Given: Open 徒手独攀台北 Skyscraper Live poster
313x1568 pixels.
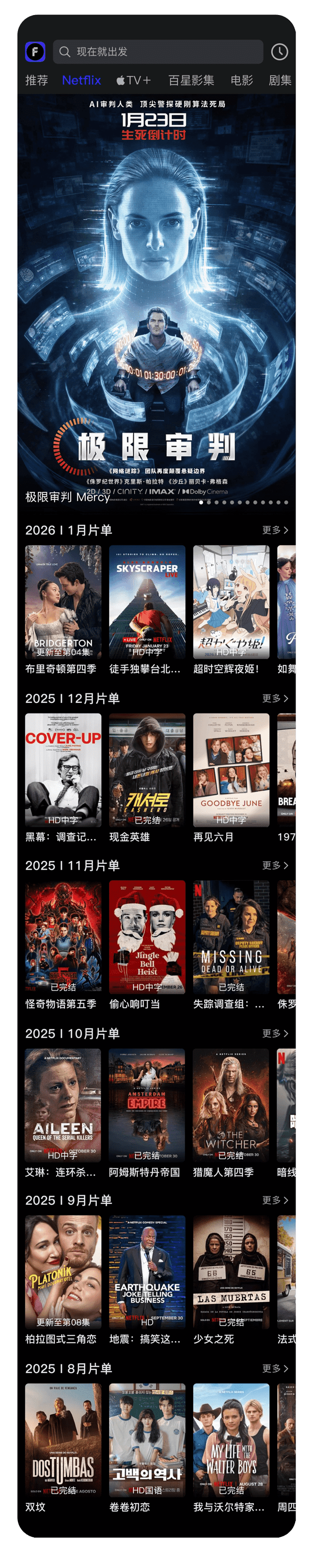Looking at the screenshot, I should 147,601.
